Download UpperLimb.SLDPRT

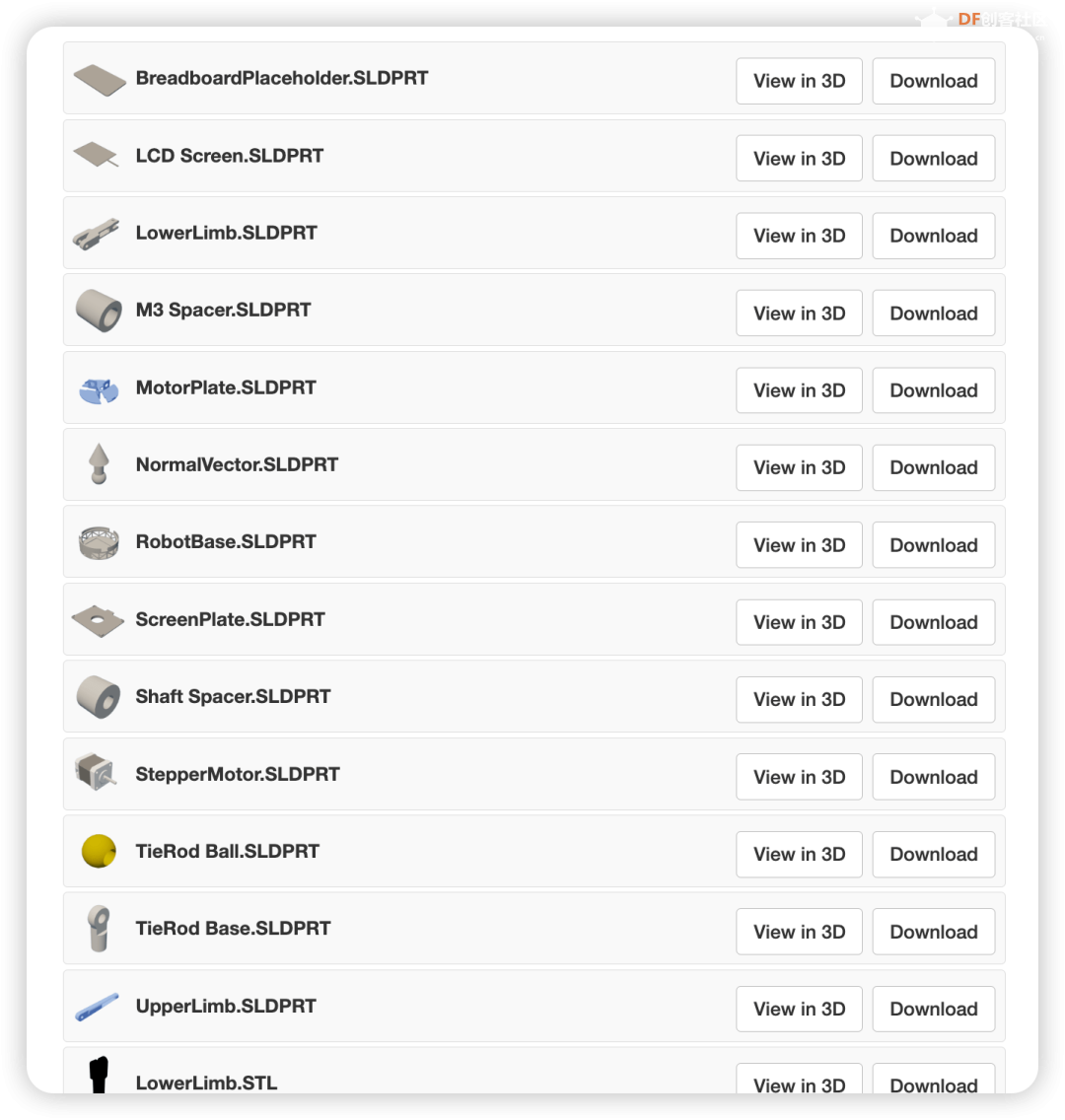pyautogui.click(x=933, y=1009)
